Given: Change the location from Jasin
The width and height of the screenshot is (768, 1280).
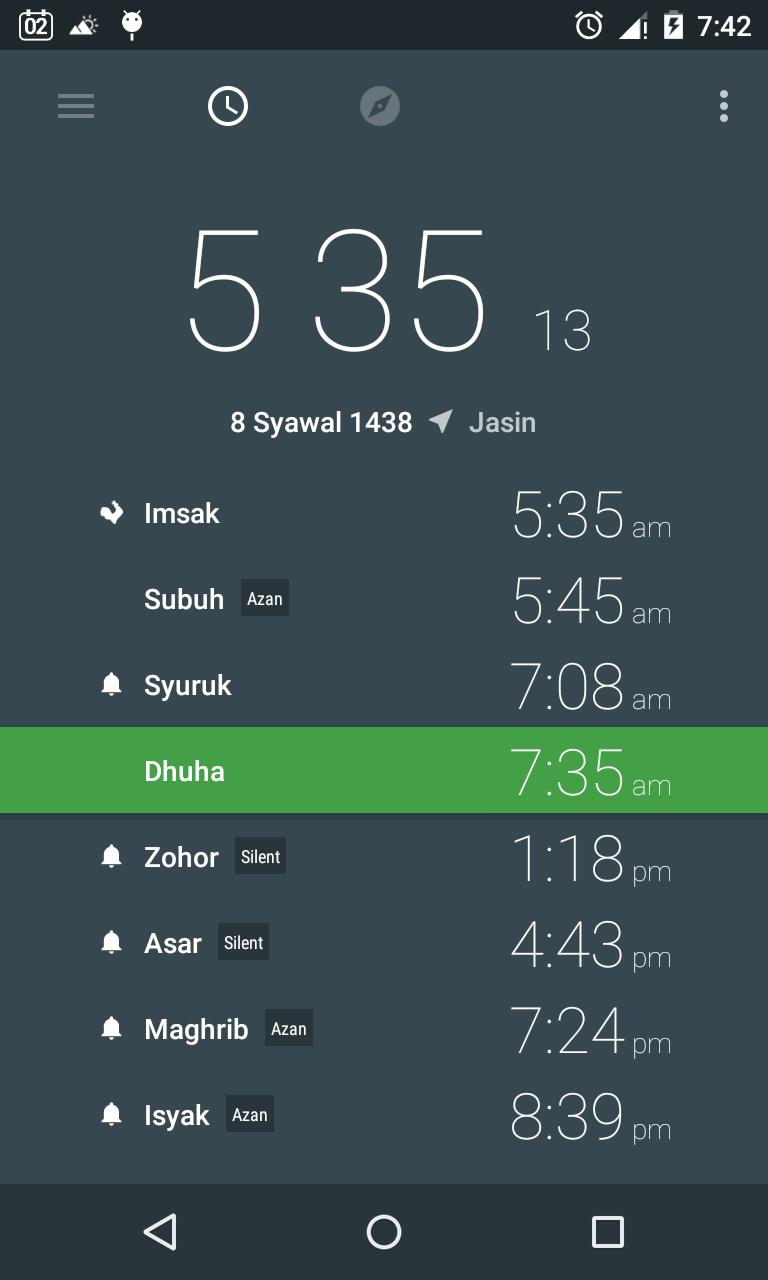Looking at the screenshot, I should coord(486,422).
